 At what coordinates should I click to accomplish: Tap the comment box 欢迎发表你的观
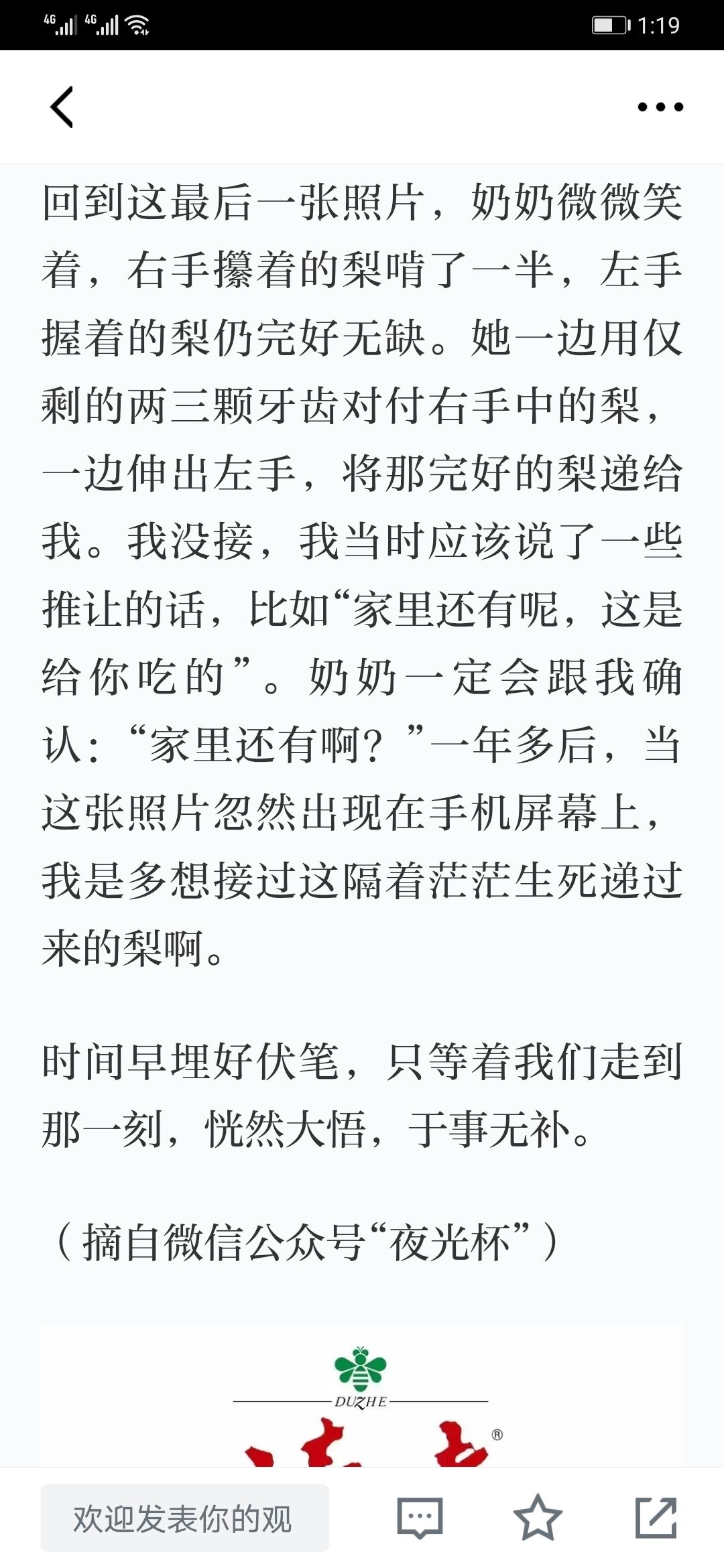click(185, 1518)
